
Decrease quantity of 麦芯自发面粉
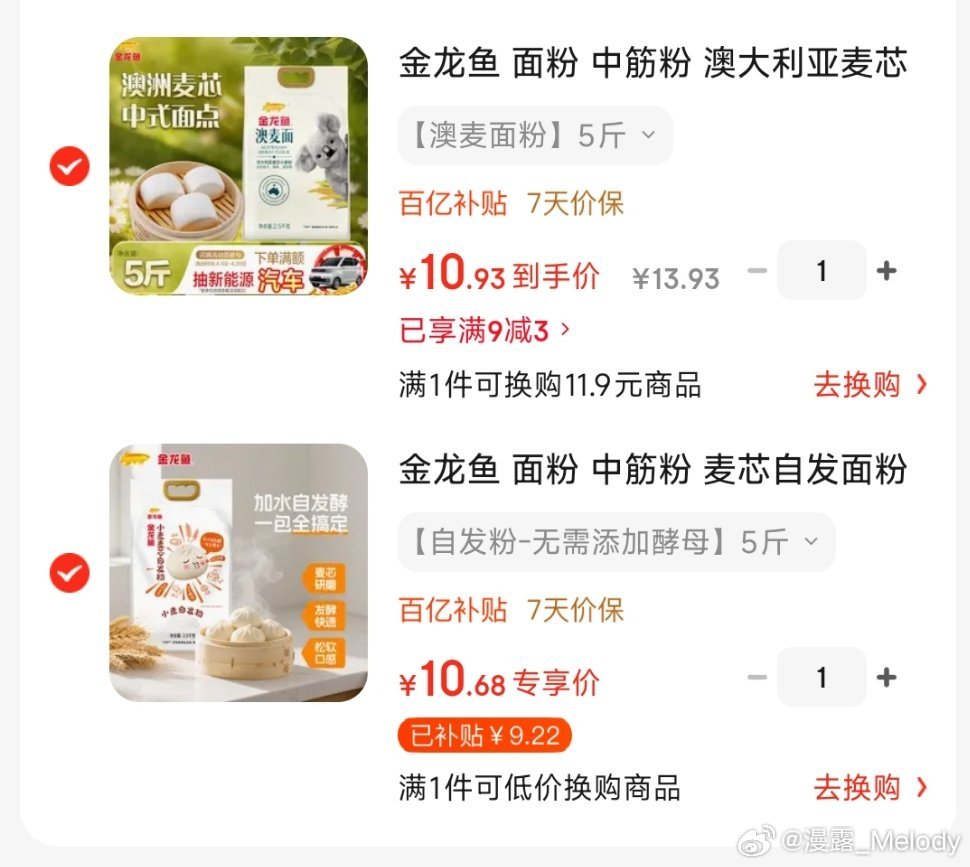(x=758, y=678)
